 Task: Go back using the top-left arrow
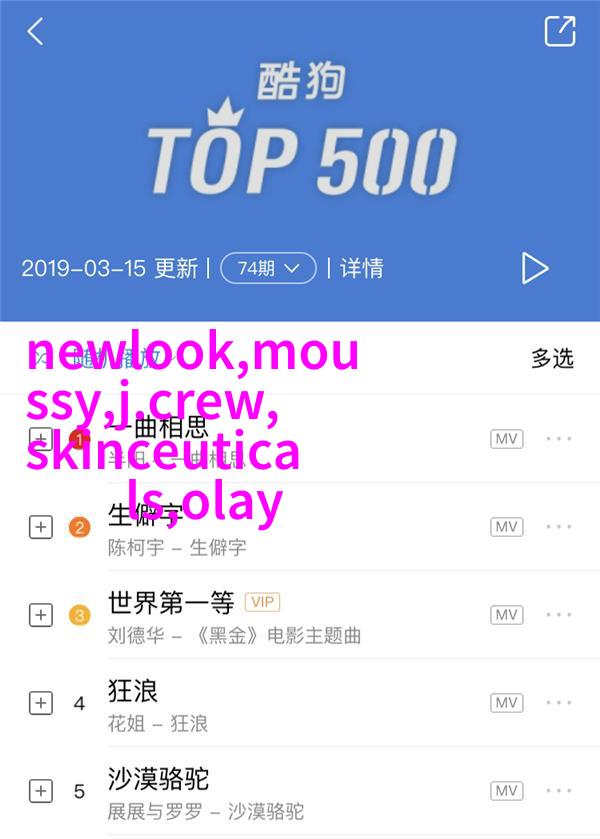point(36,31)
